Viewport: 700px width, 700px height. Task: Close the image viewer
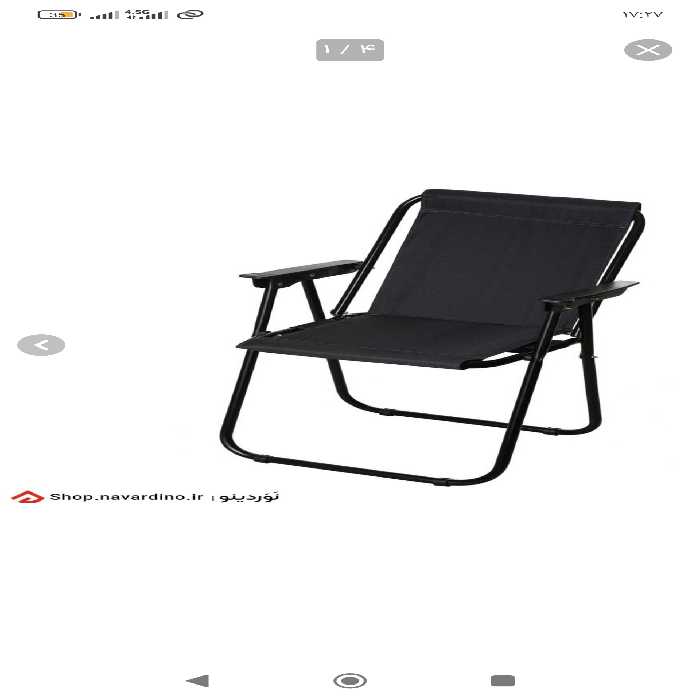[x=647, y=50]
